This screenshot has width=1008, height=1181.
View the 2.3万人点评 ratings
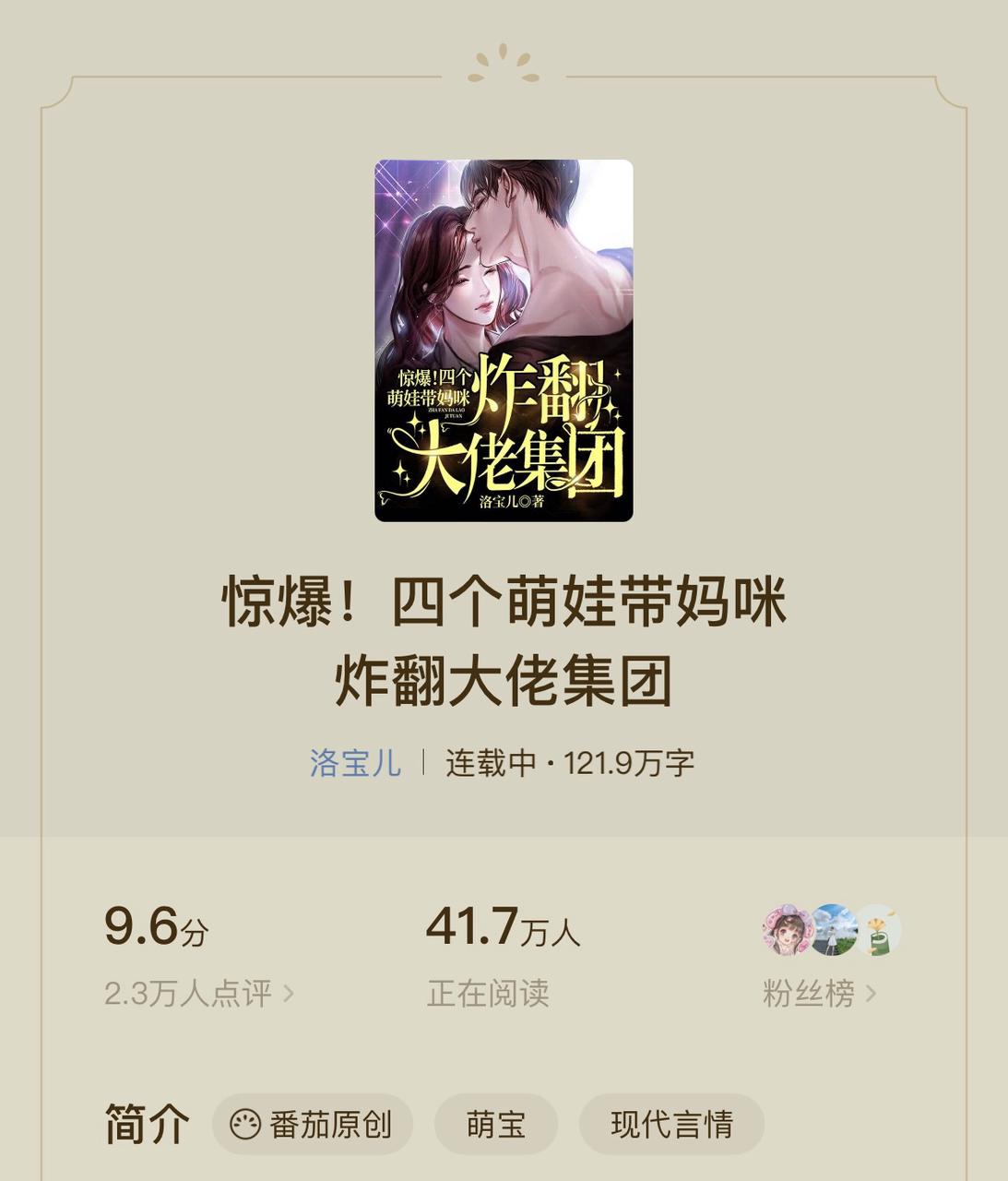pyautogui.click(x=198, y=994)
